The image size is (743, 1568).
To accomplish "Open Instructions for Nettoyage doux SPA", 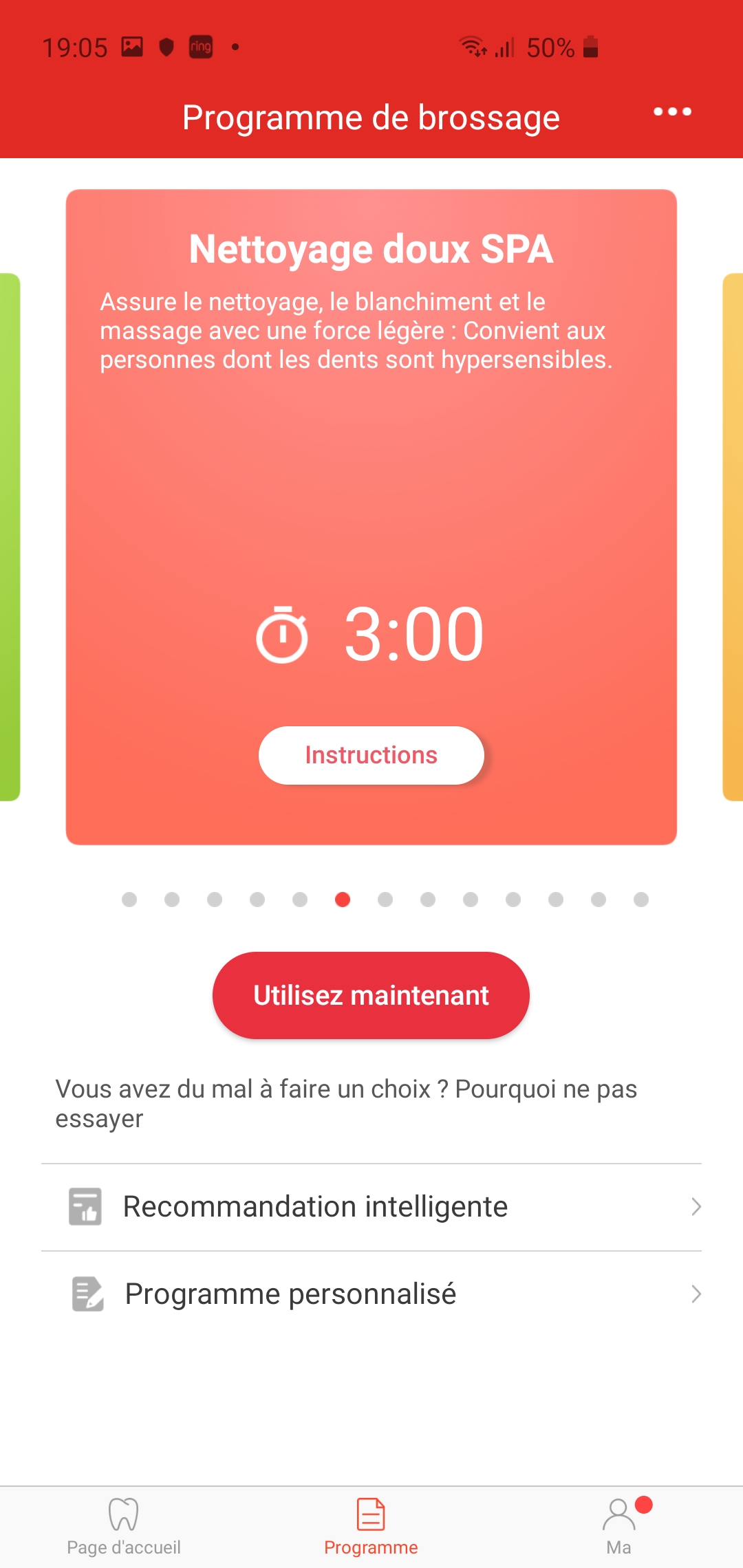I will pyautogui.click(x=371, y=755).
